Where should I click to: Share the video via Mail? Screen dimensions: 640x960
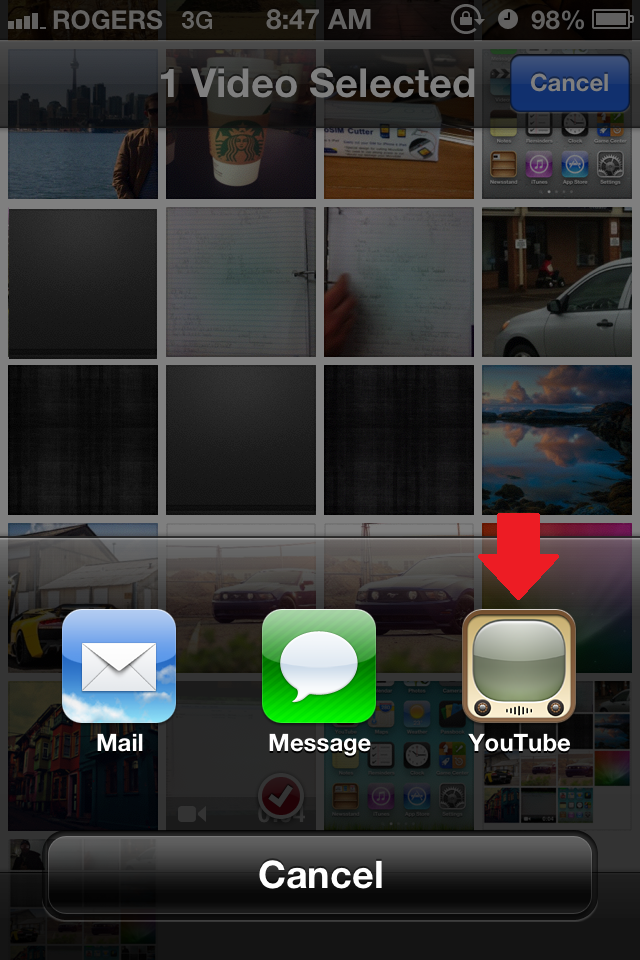[119, 667]
